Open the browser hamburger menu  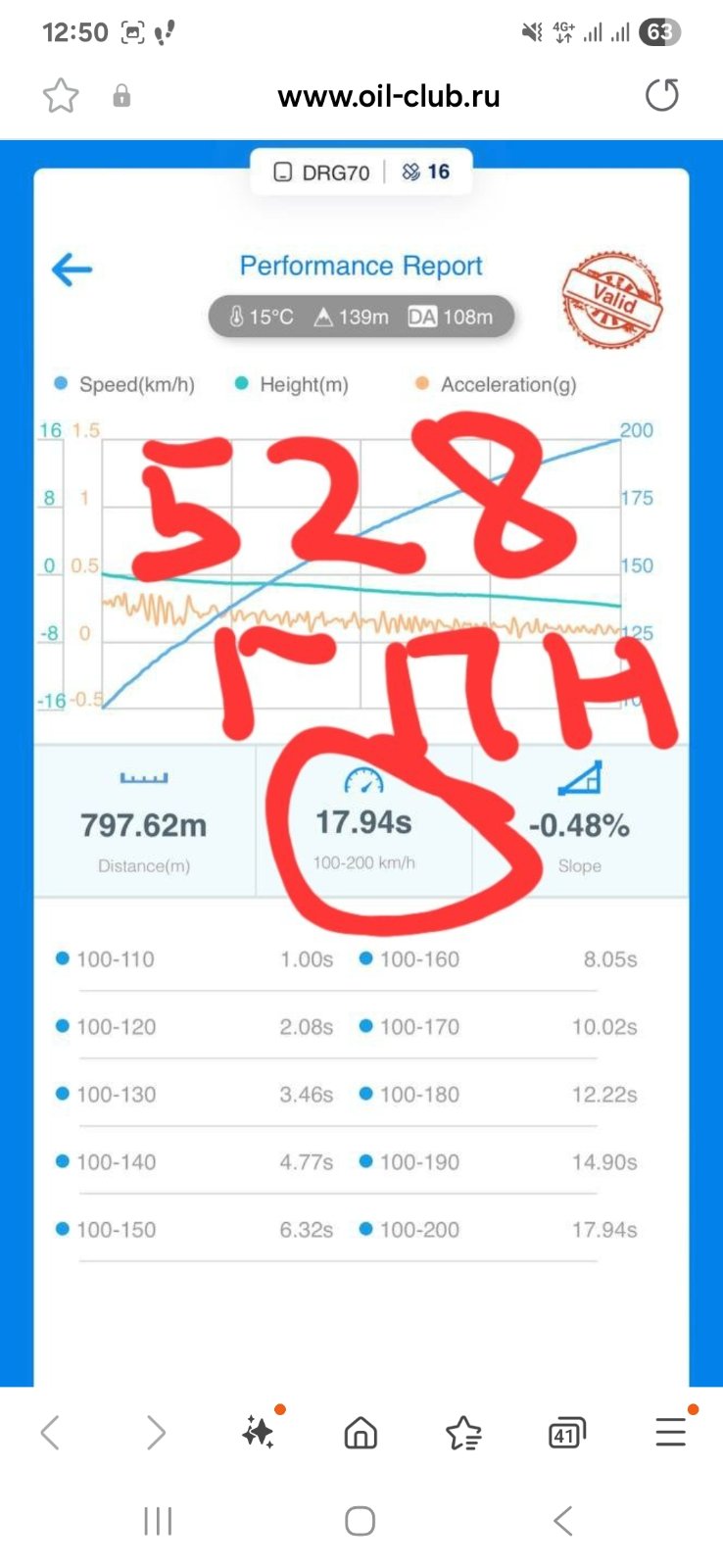click(671, 1433)
